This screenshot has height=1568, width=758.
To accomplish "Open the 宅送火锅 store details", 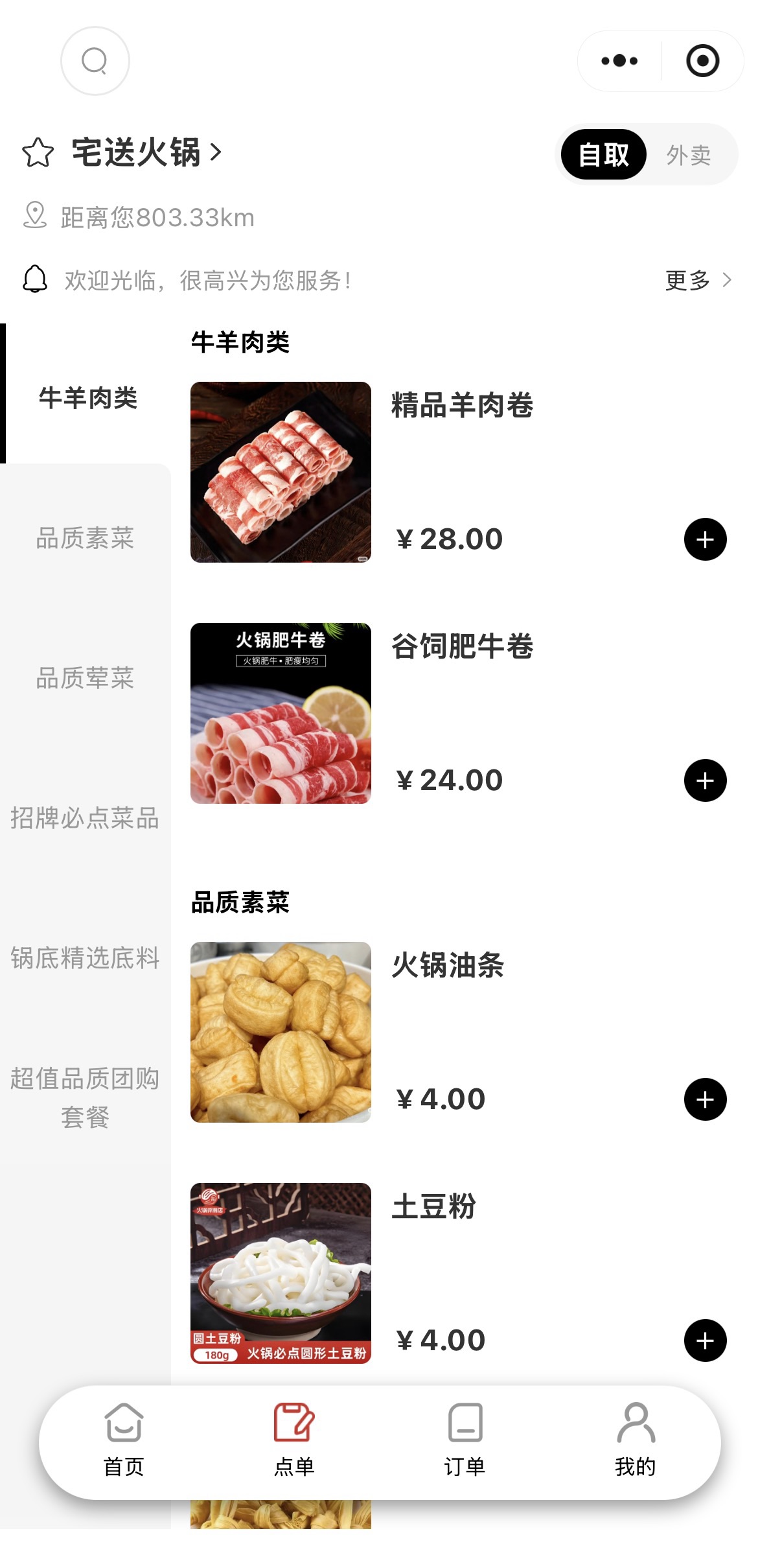I will click(146, 153).
